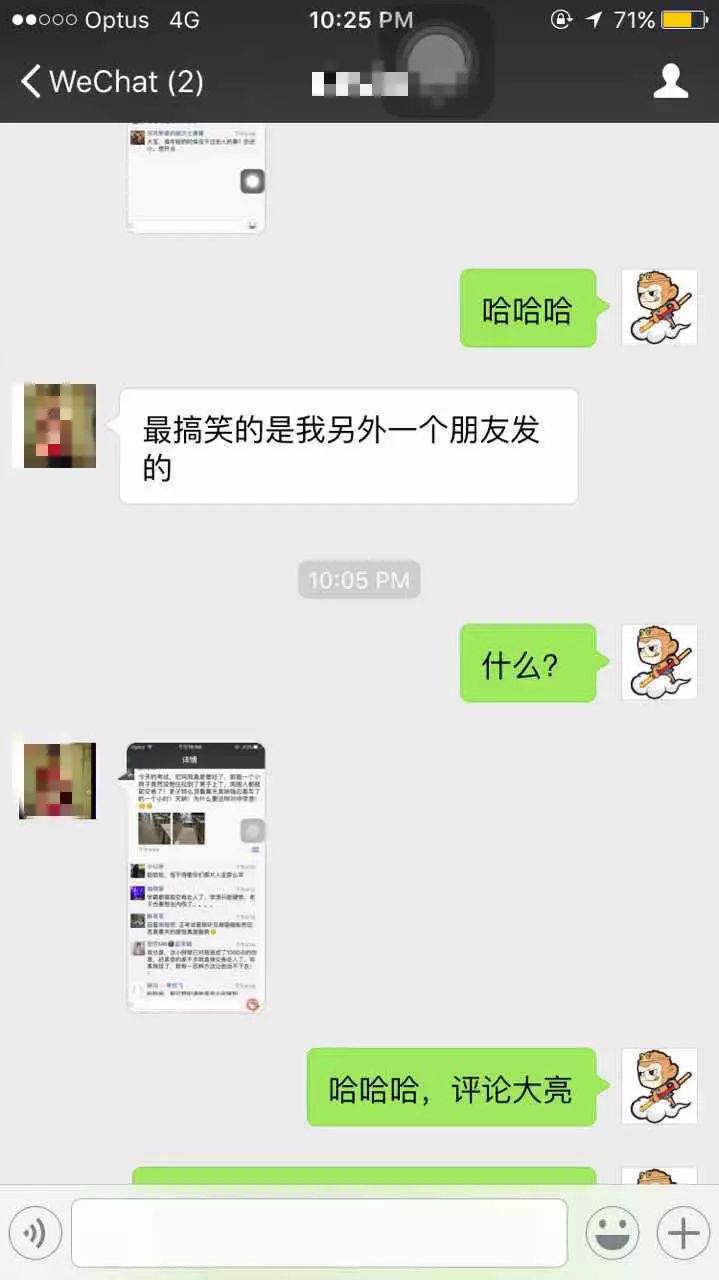Open the partially visible image at the top
This screenshot has height=1280, width=719.
pyautogui.click(x=196, y=178)
